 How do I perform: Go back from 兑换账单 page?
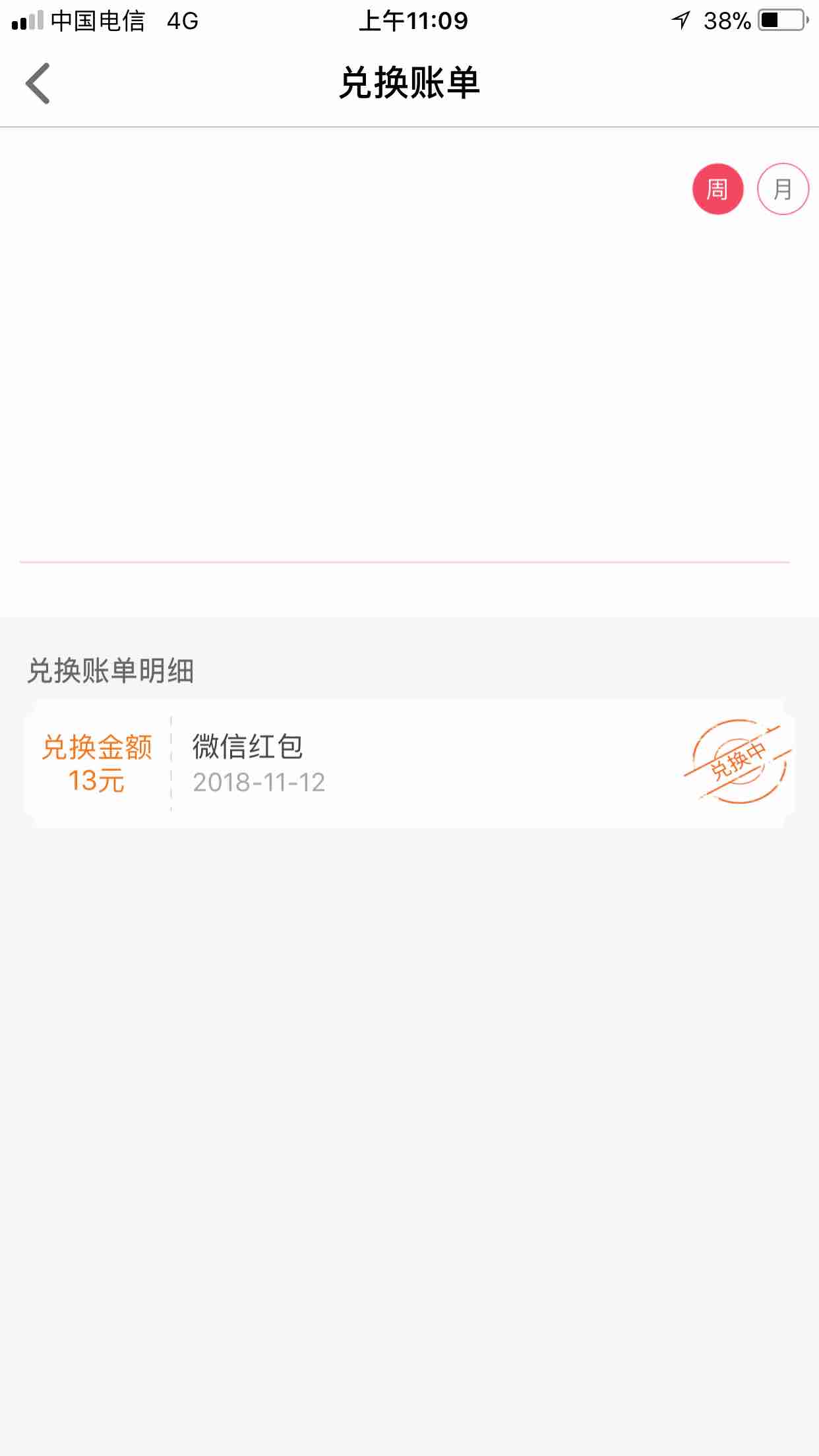pyautogui.click(x=38, y=84)
